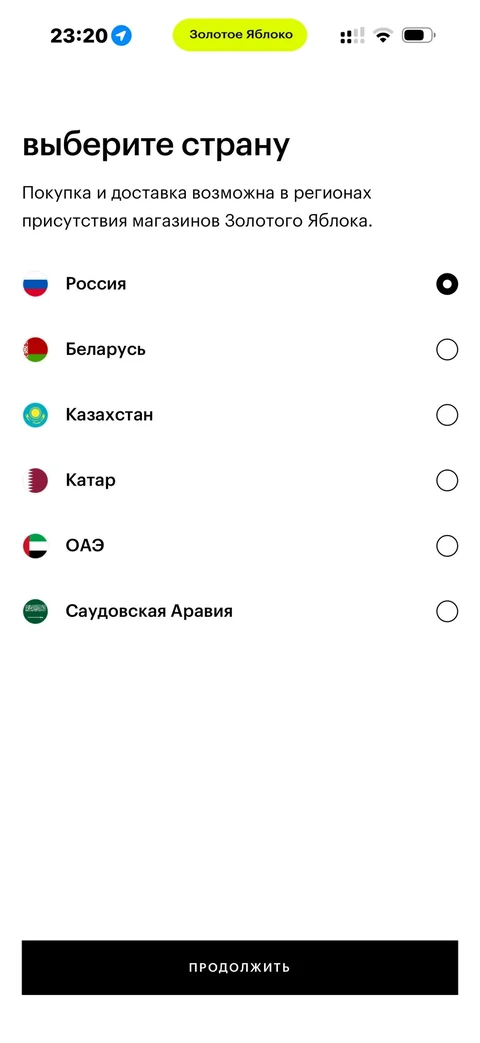Select the Катар option

240,480
